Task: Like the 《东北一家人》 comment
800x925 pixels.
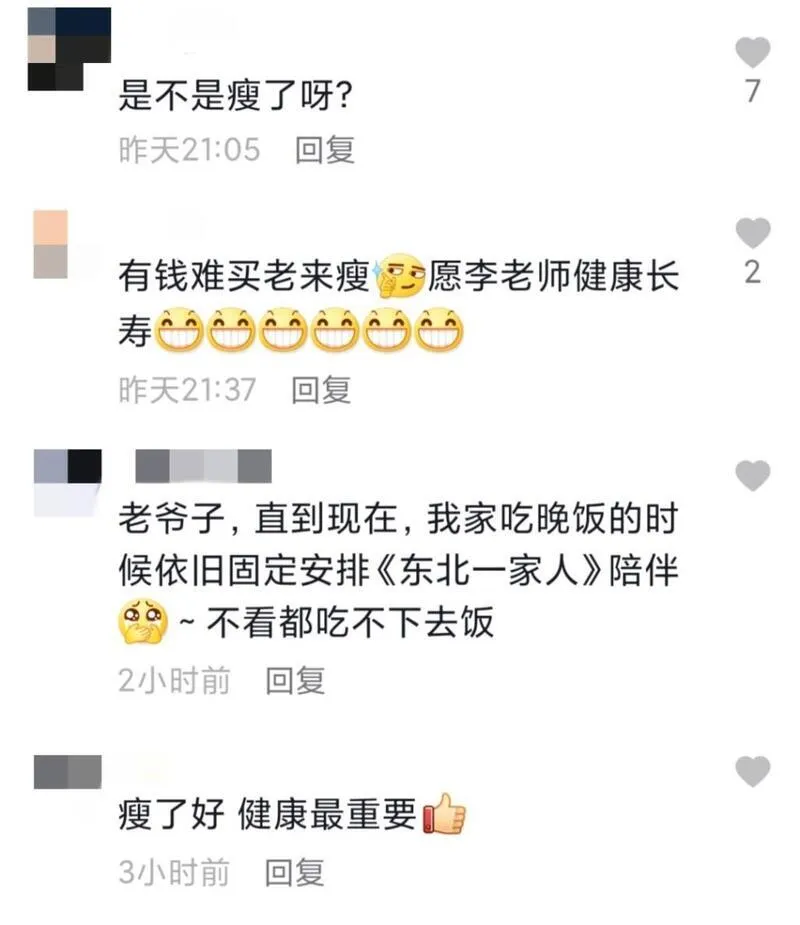Action: (752, 475)
